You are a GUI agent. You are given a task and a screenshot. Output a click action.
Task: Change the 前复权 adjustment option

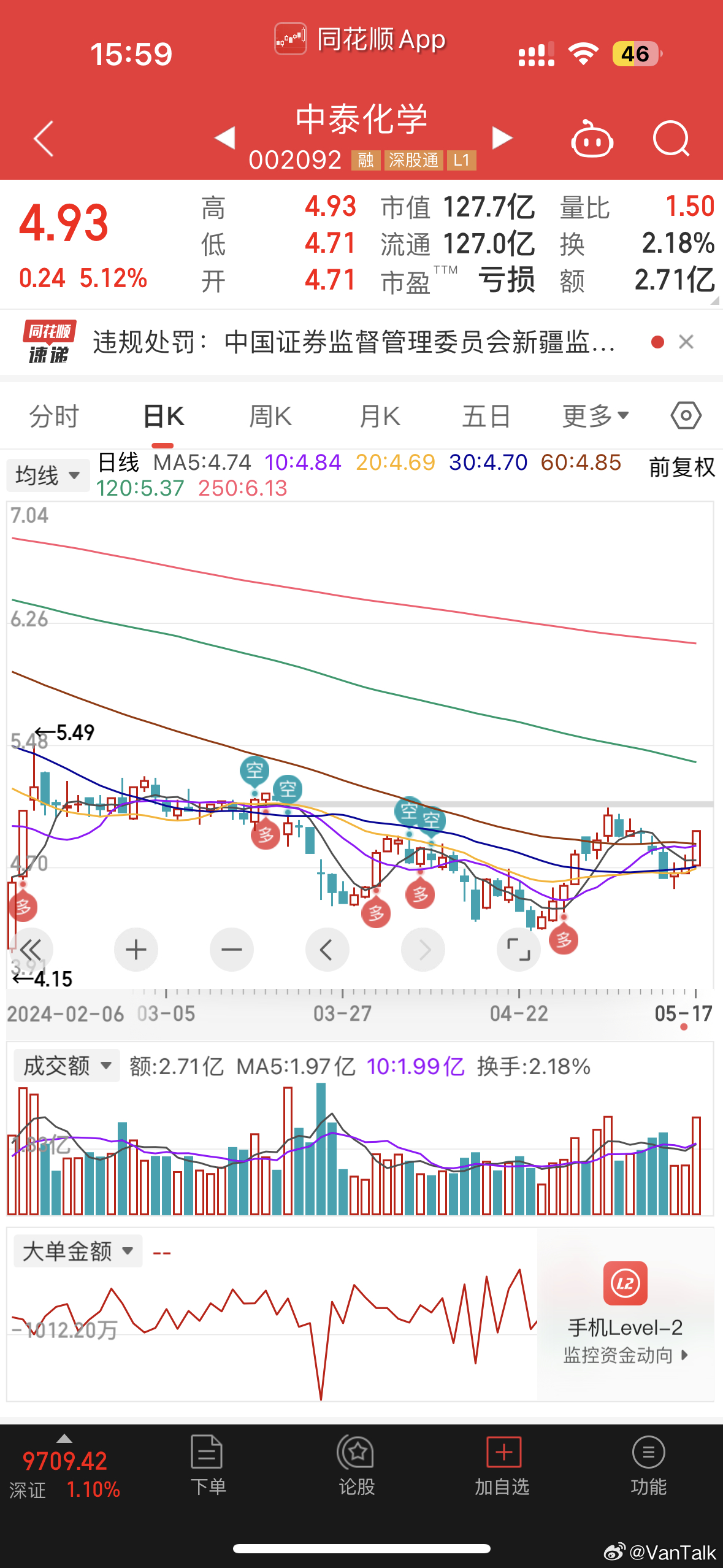pyautogui.click(x=682, y=467)
